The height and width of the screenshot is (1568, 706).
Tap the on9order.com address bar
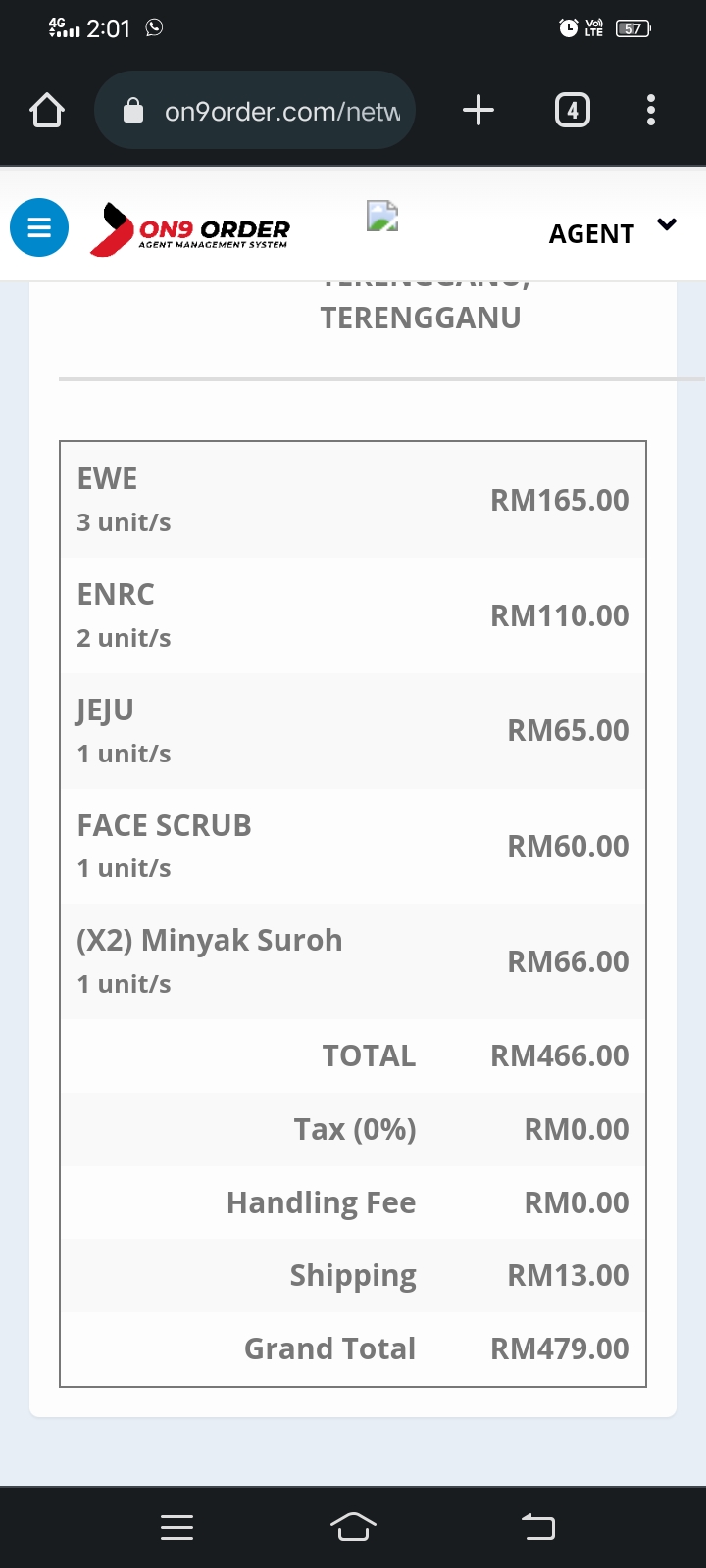tap(255, 110)
